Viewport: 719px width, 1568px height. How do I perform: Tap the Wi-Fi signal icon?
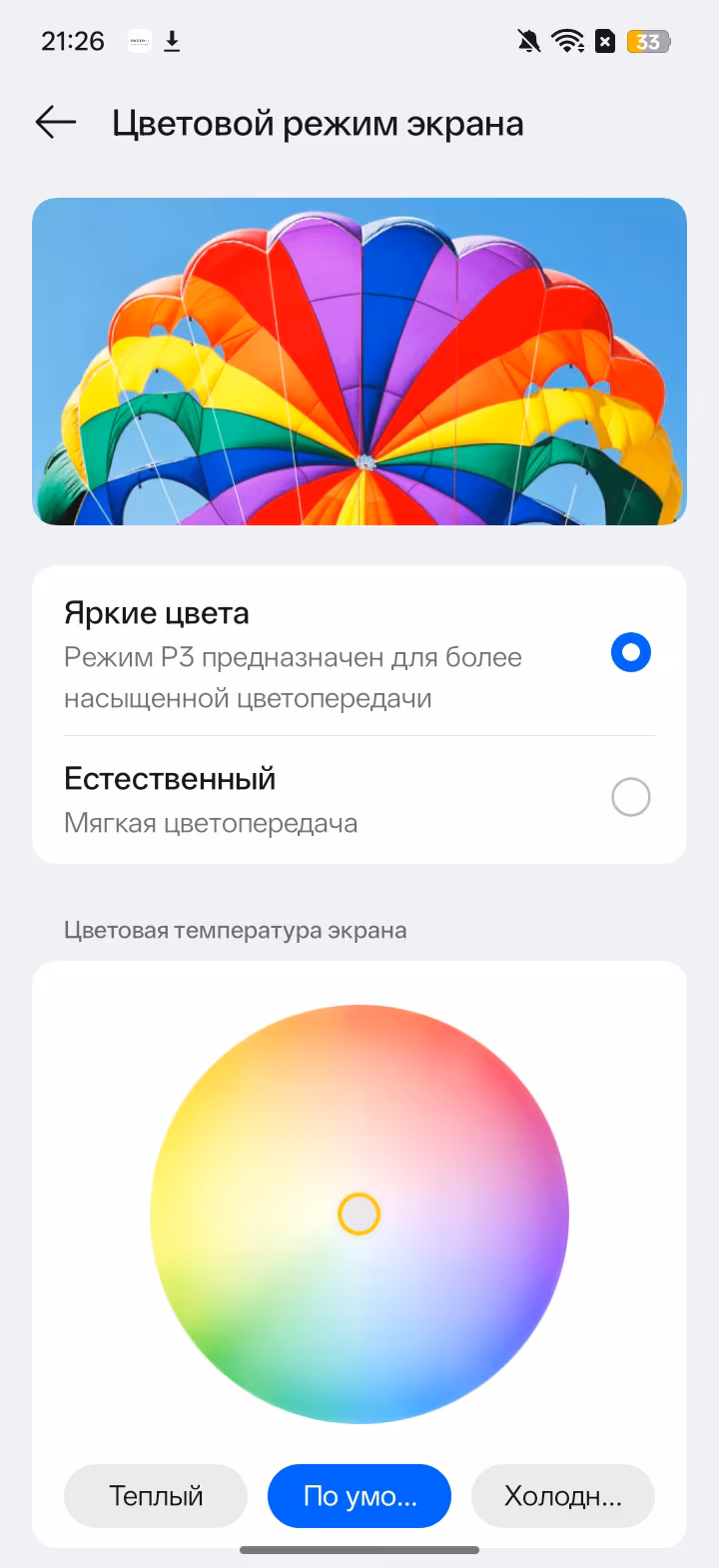pyautogui.click(x=568, y=41)
